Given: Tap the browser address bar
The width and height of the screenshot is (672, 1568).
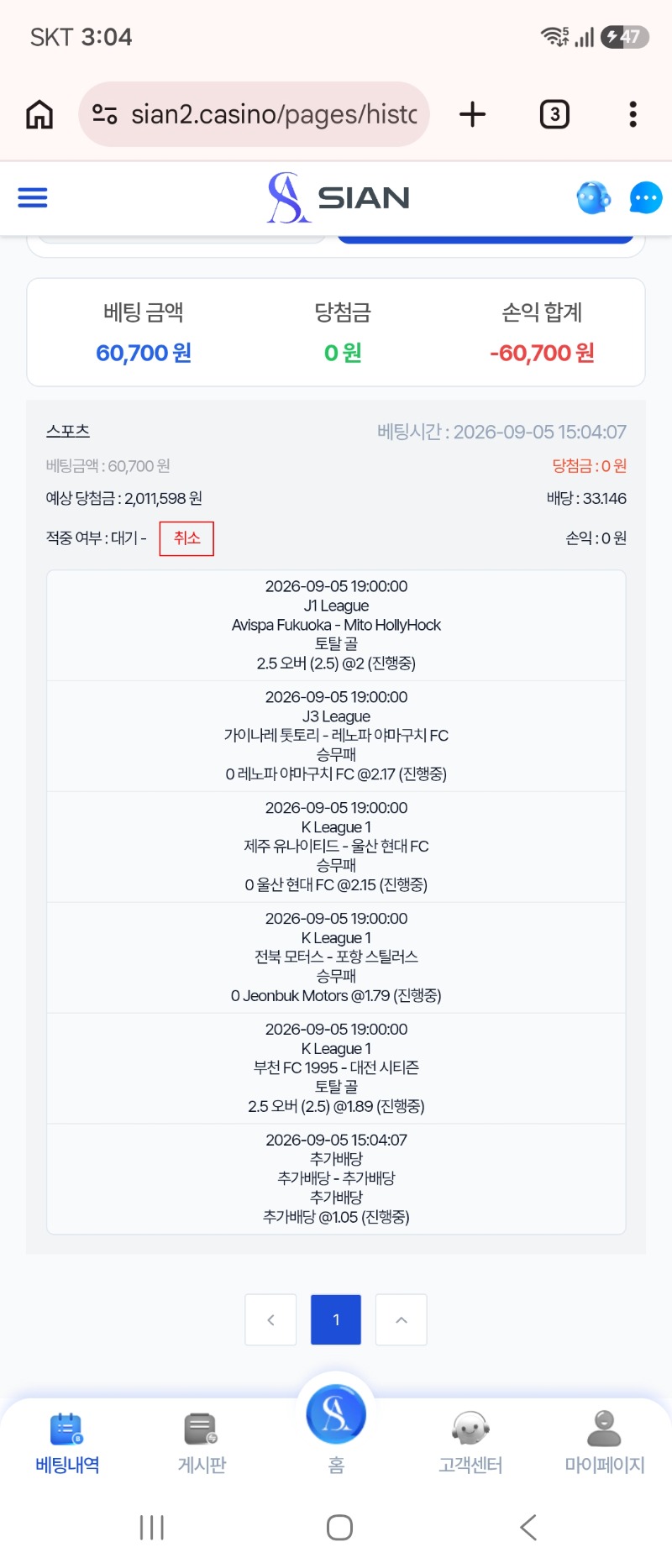Looking at the screenshot, I should pos(255,114).
